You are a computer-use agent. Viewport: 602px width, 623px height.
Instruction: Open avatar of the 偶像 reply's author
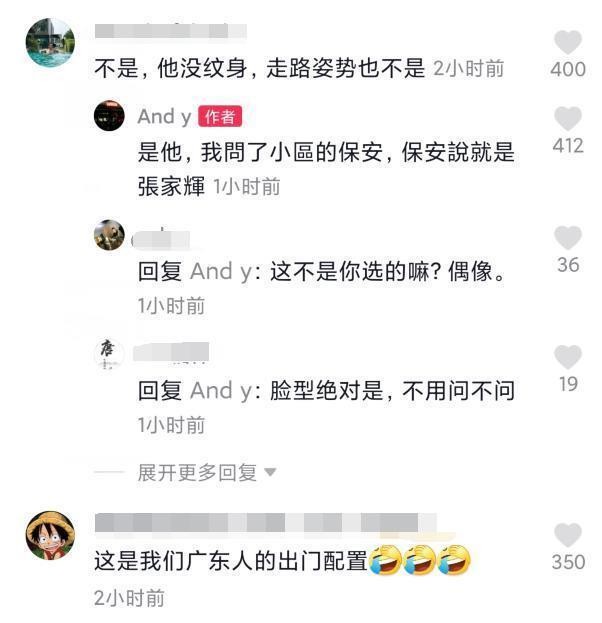(109, 235)
